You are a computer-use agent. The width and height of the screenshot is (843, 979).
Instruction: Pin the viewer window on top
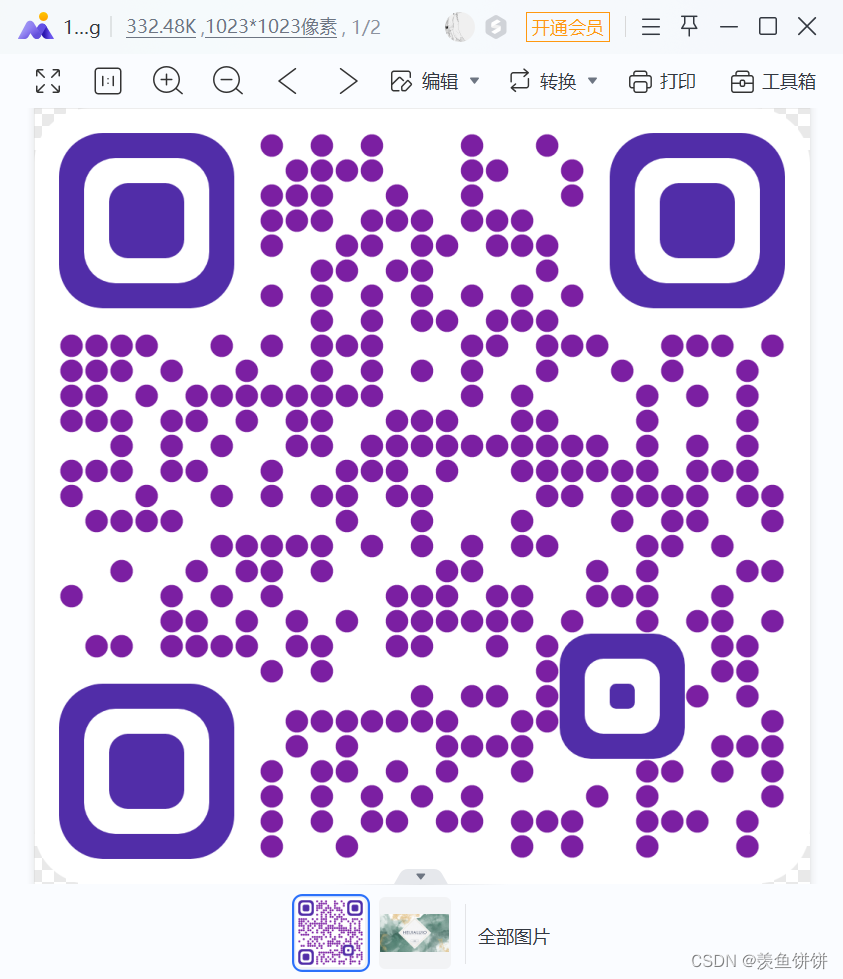click(x=689, y=27)
